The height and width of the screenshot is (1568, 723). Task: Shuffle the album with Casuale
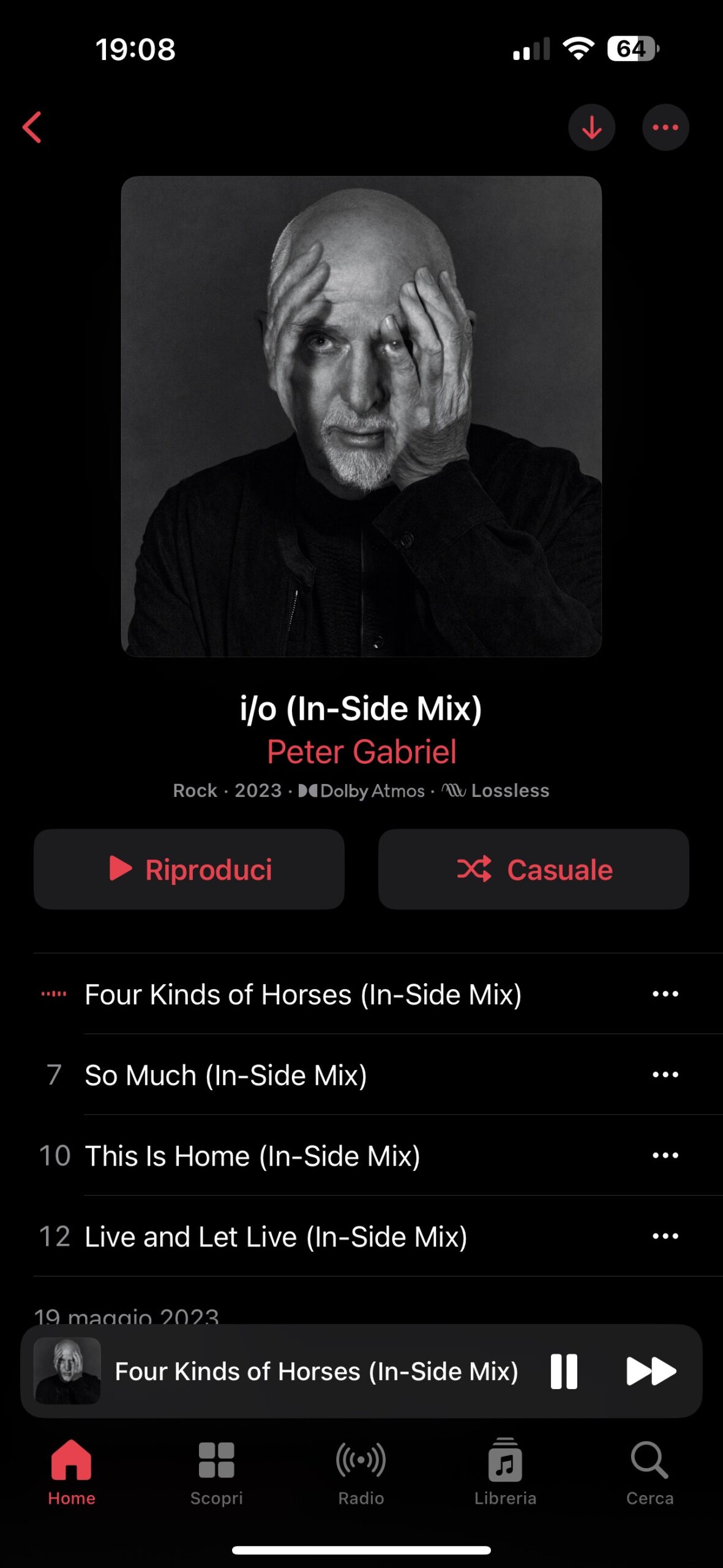tap(533, 869)
